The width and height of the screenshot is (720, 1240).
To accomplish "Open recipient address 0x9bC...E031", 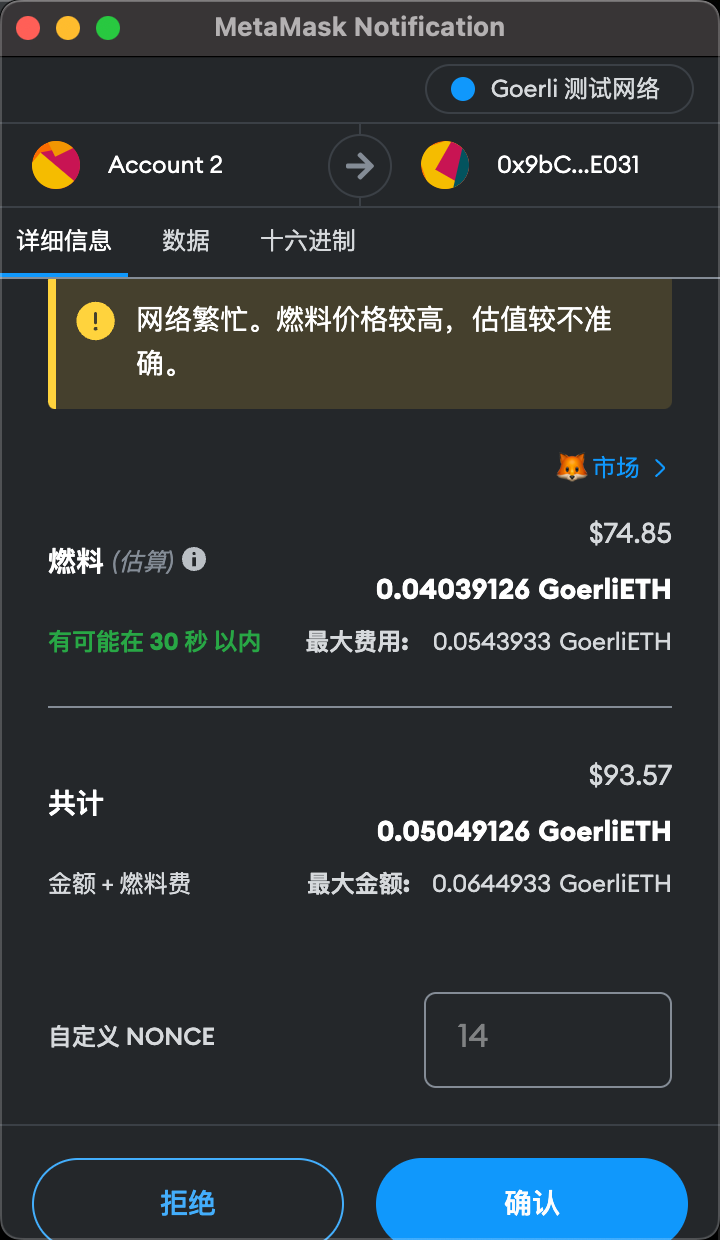I will pyautogui.click(x=568, y=165).
